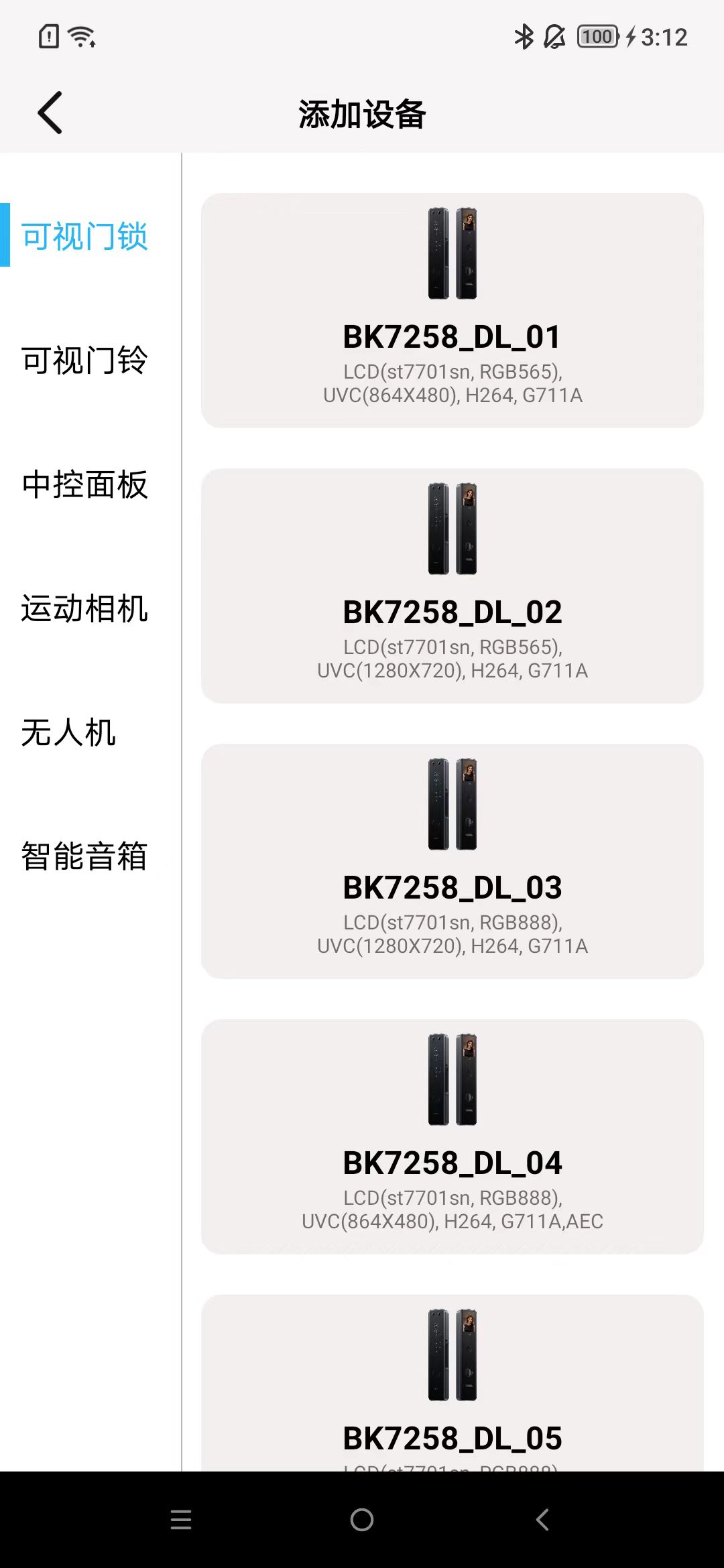Switch to the 中控面板 category
This screenshot has height=1568, width=724.
pyautogui.click(x=84, y=484)
